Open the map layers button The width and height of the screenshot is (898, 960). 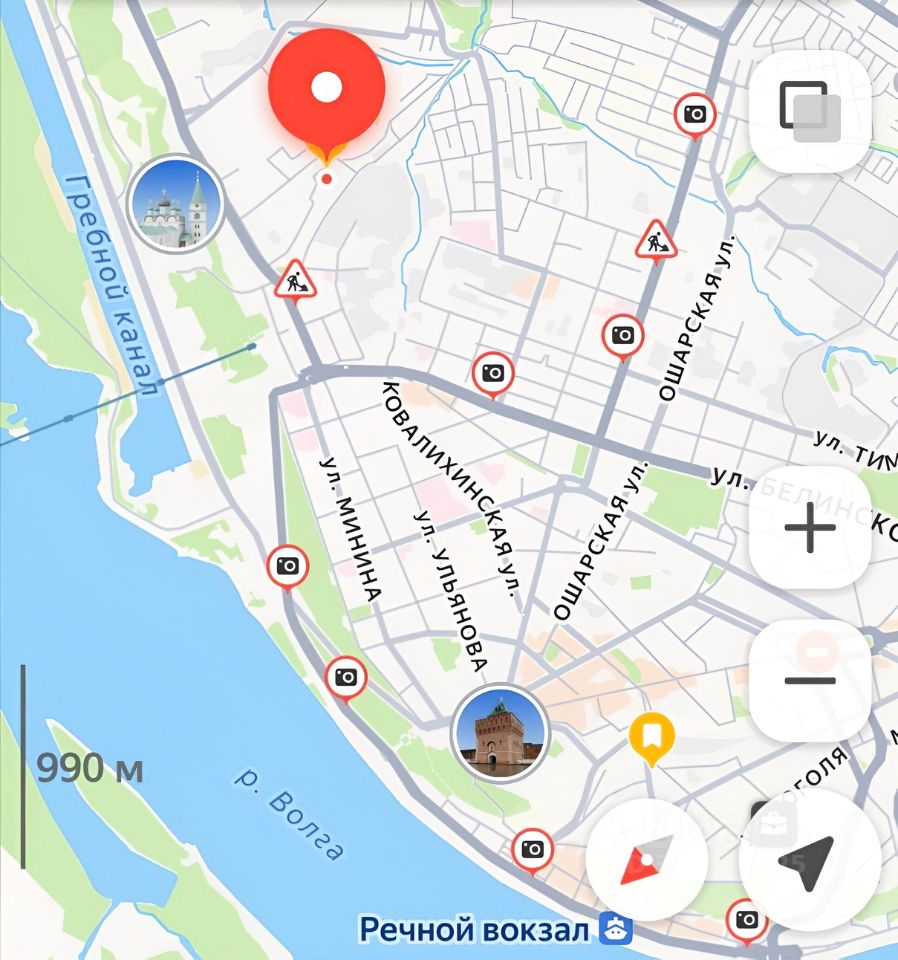809,111
